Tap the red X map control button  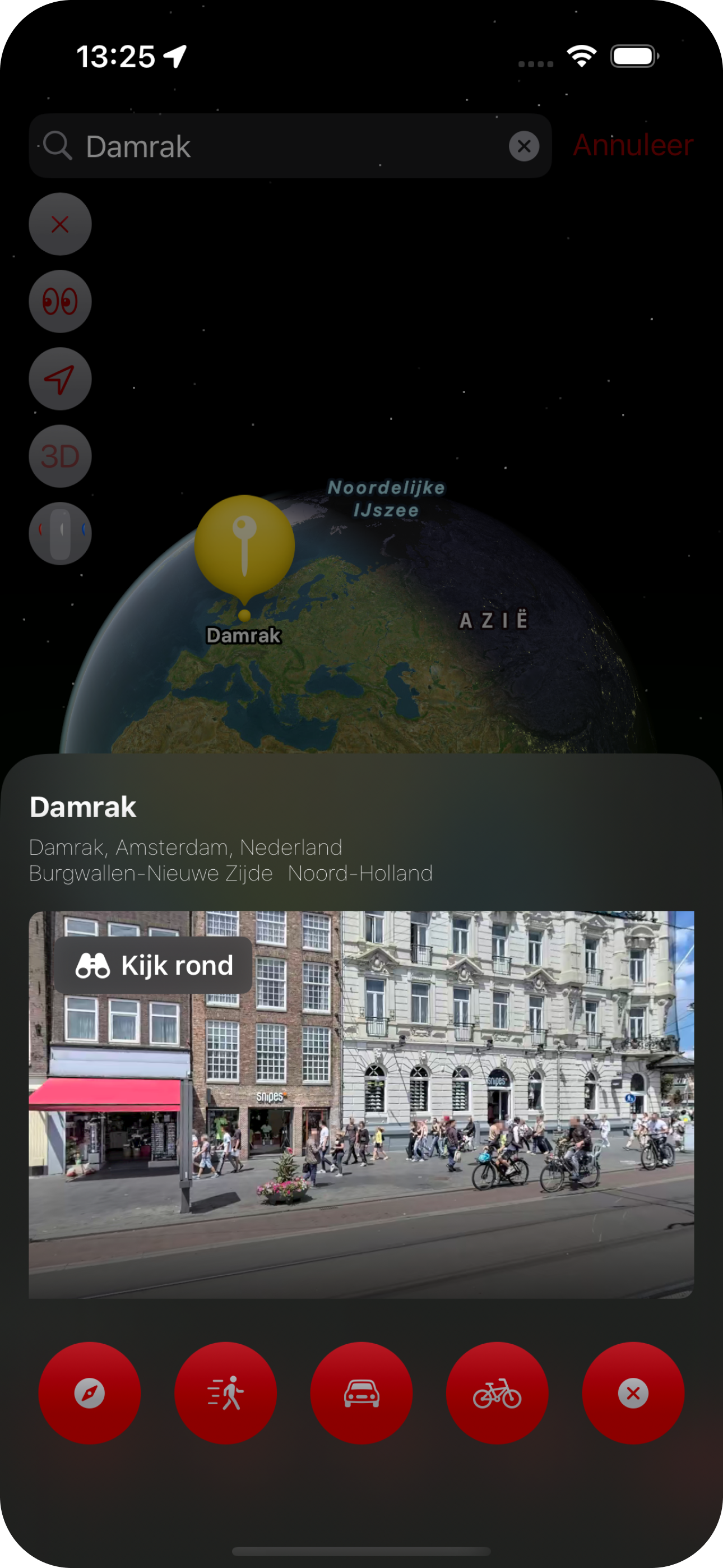61,225
